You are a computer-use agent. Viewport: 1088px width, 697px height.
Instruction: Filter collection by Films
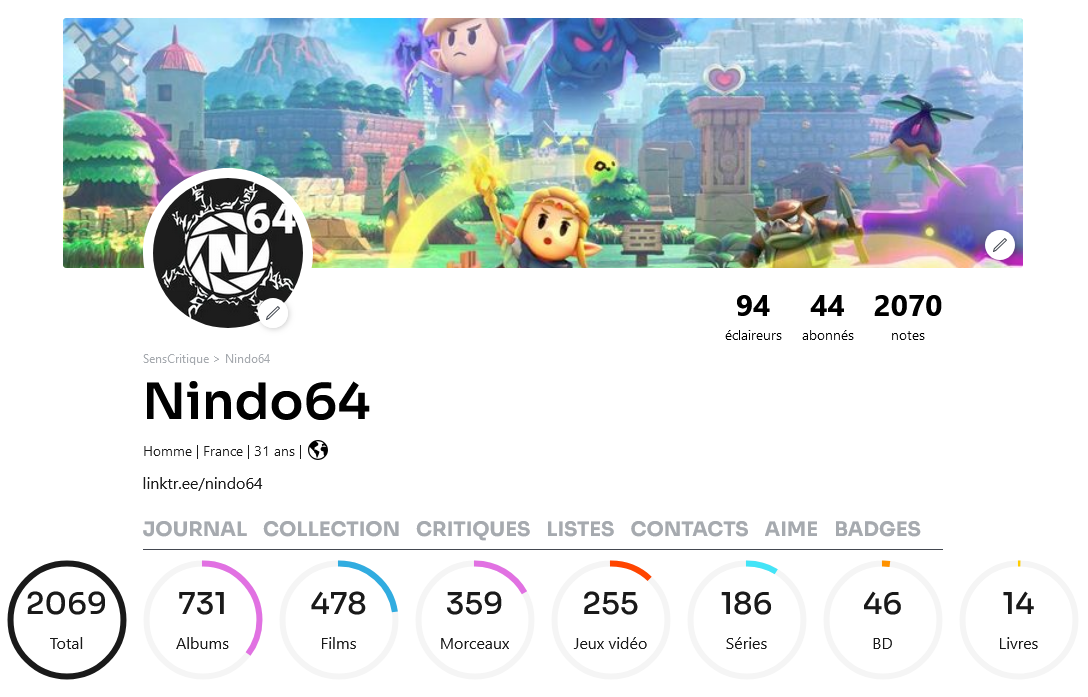[339, 620]
